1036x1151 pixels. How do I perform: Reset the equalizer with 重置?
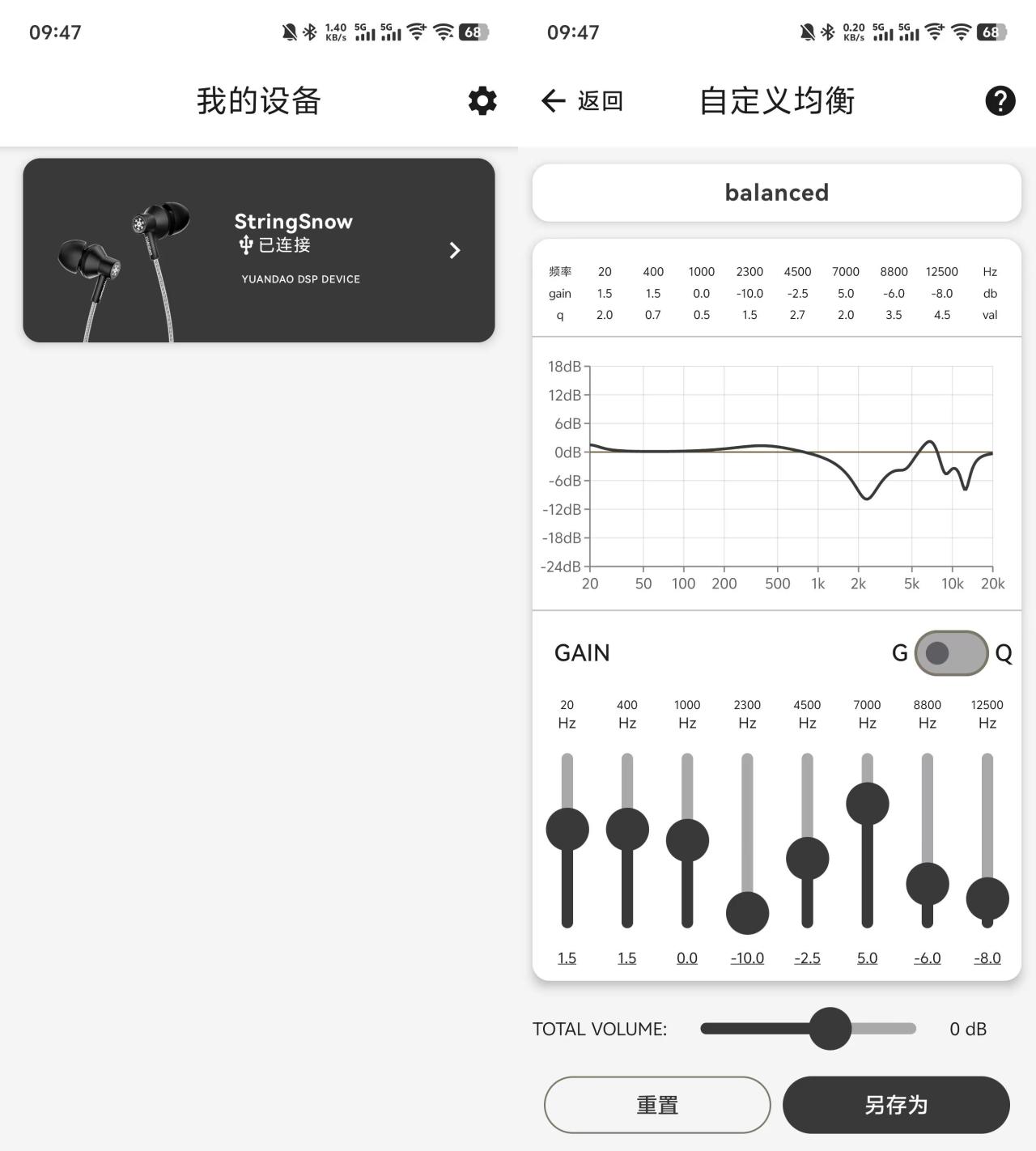657,1105
